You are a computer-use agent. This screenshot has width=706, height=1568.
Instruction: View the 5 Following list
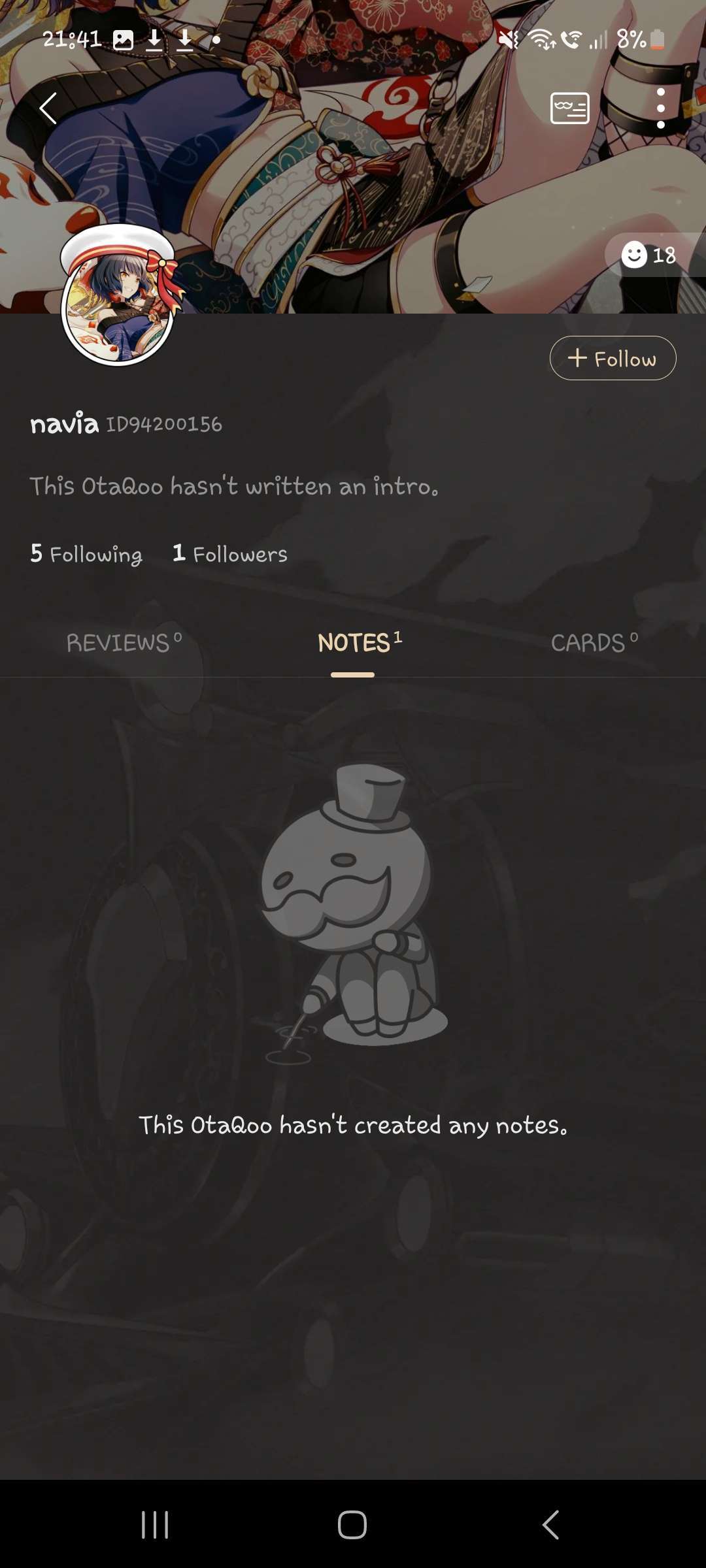point(86,554)
